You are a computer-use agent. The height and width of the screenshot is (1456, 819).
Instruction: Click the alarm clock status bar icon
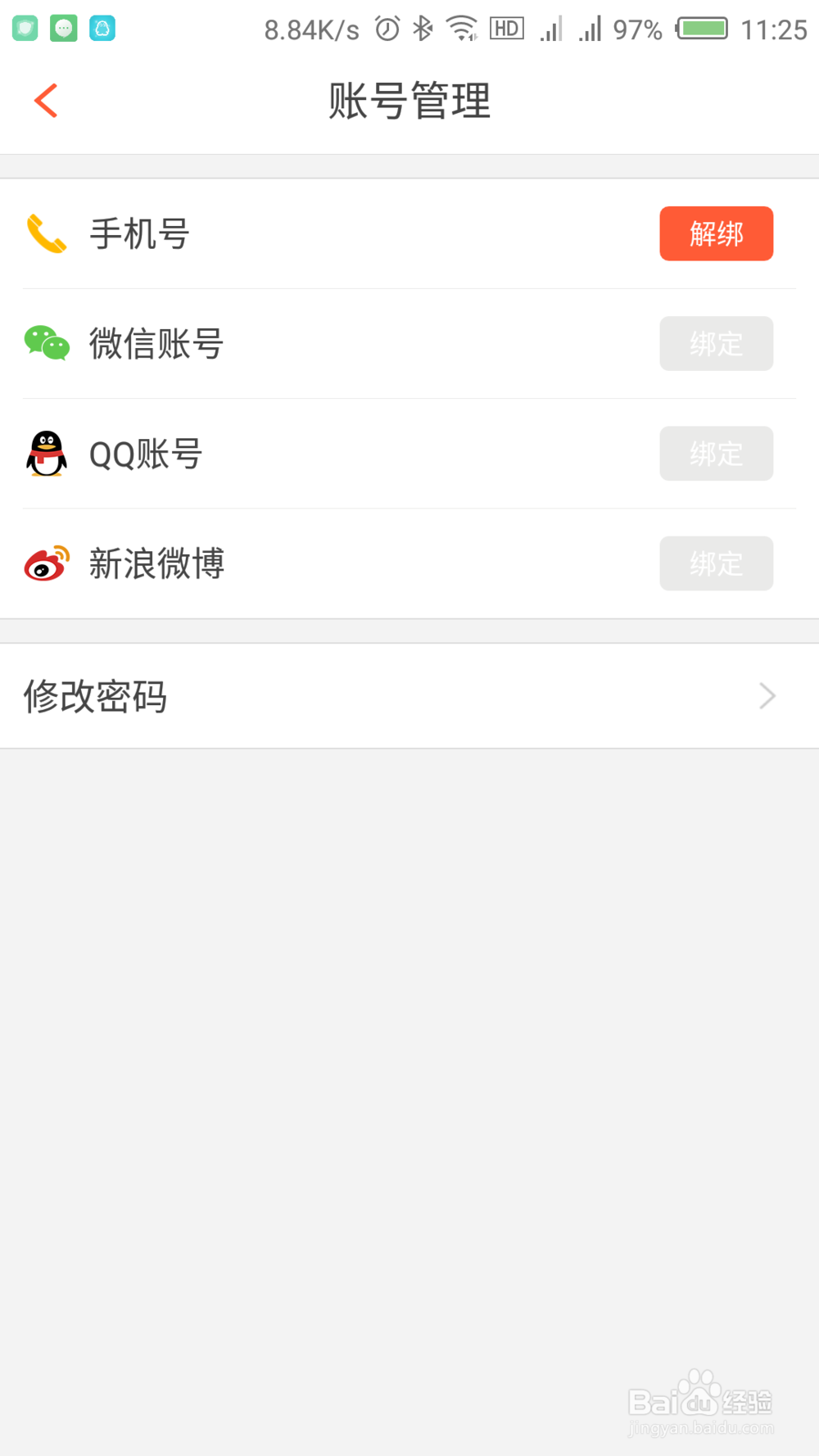coord(385,27)
